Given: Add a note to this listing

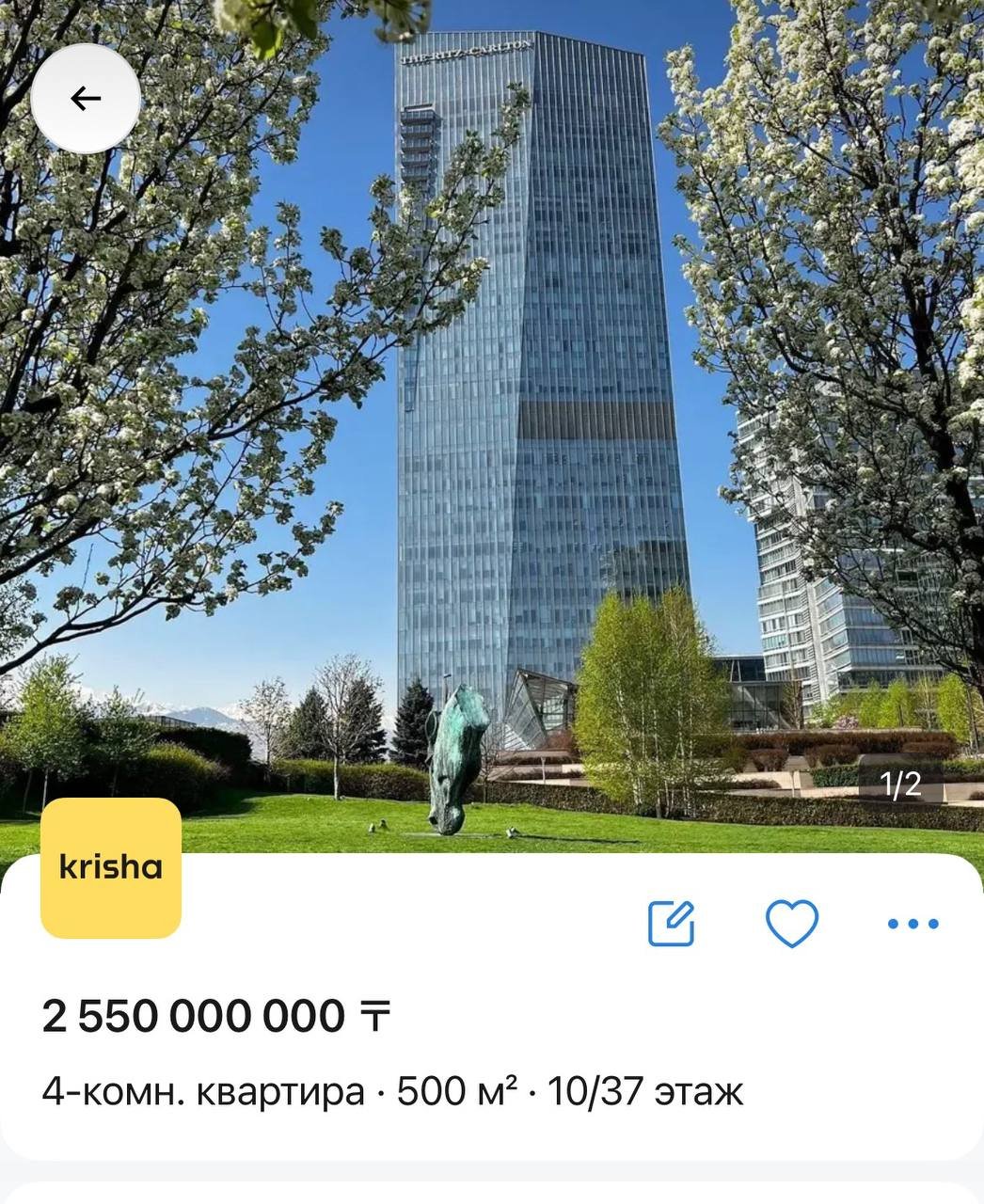Looking at the screenshot, I should [672, 923].
